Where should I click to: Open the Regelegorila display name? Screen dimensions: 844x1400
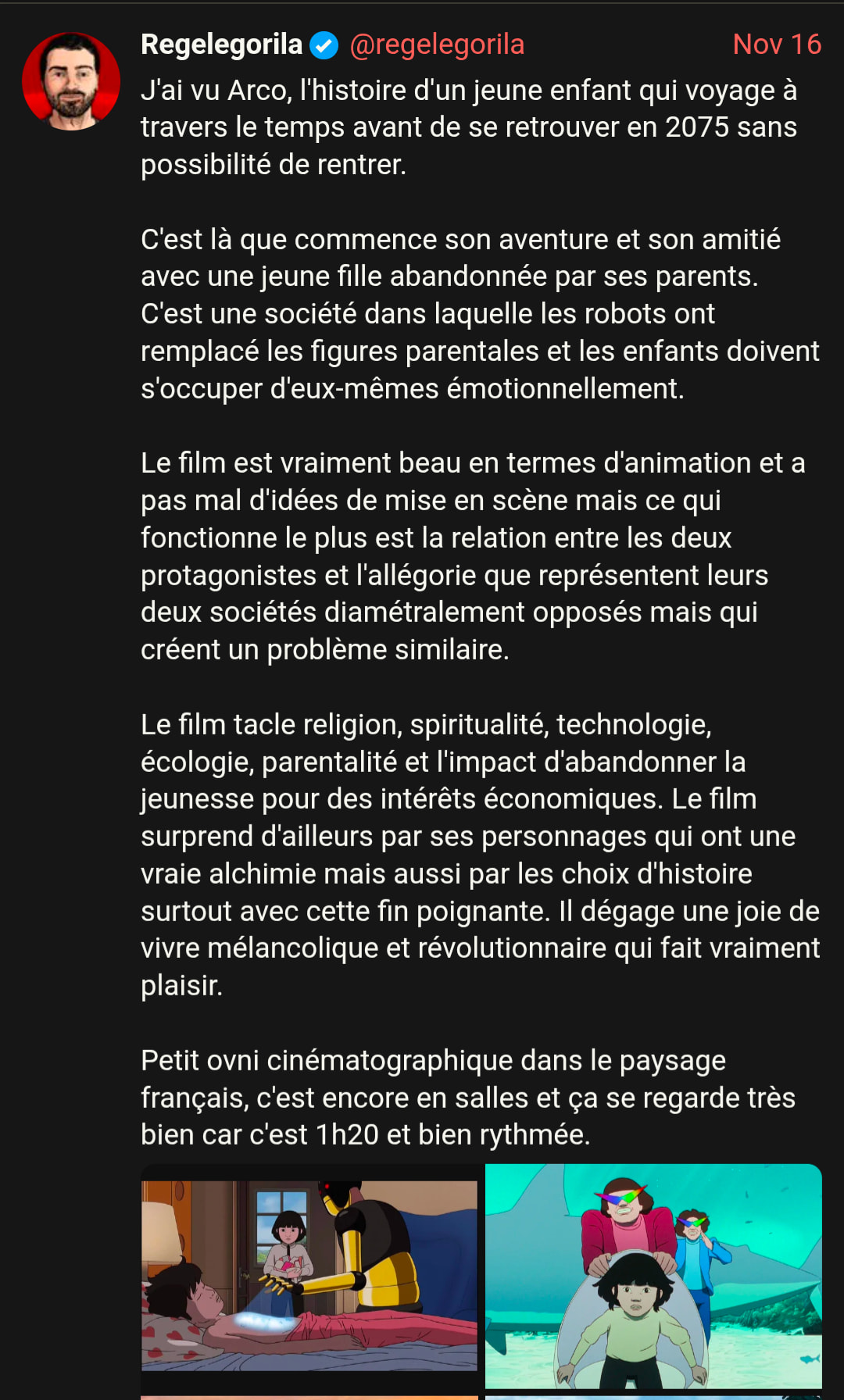pyautogui.click(x=221, y=45)
